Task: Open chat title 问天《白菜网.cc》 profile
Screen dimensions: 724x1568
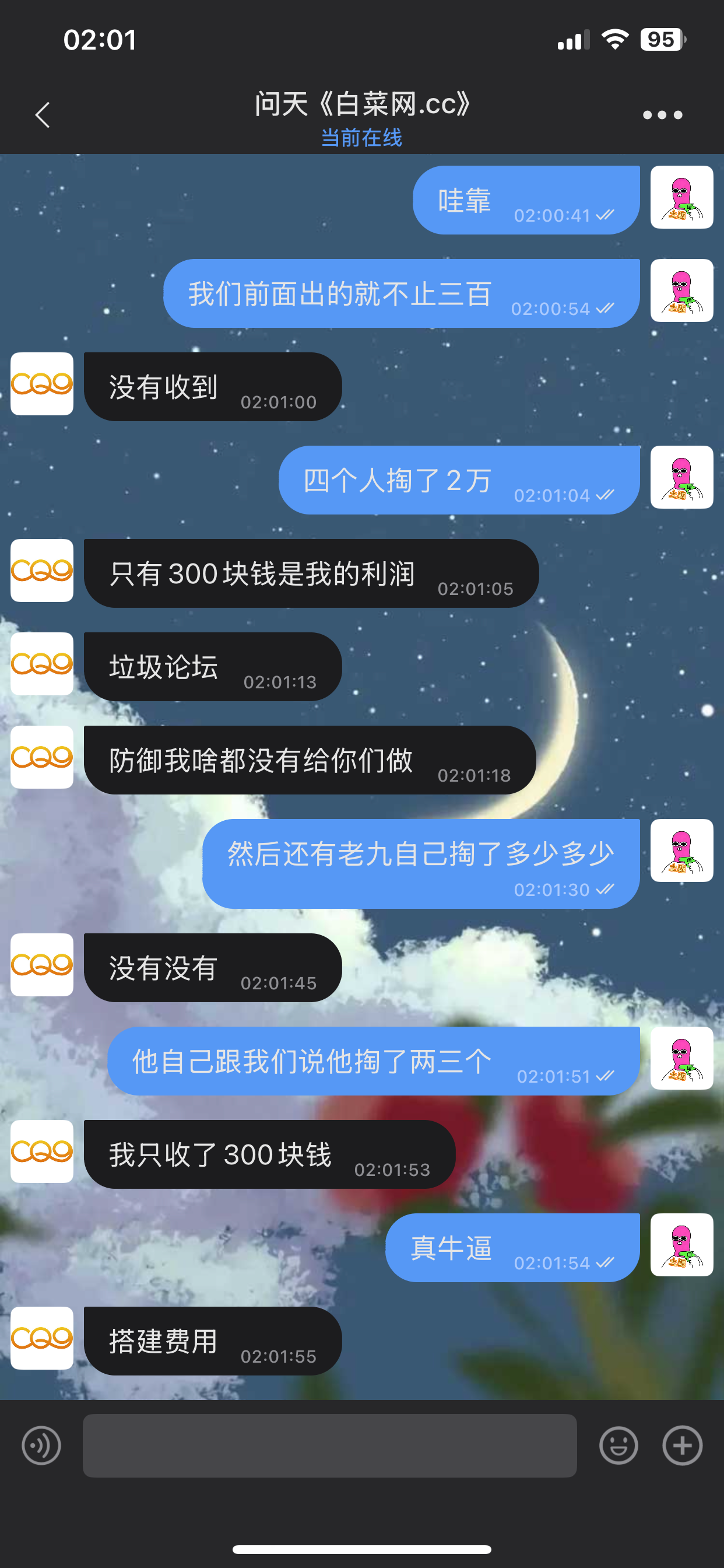Action: coord(362,104)
